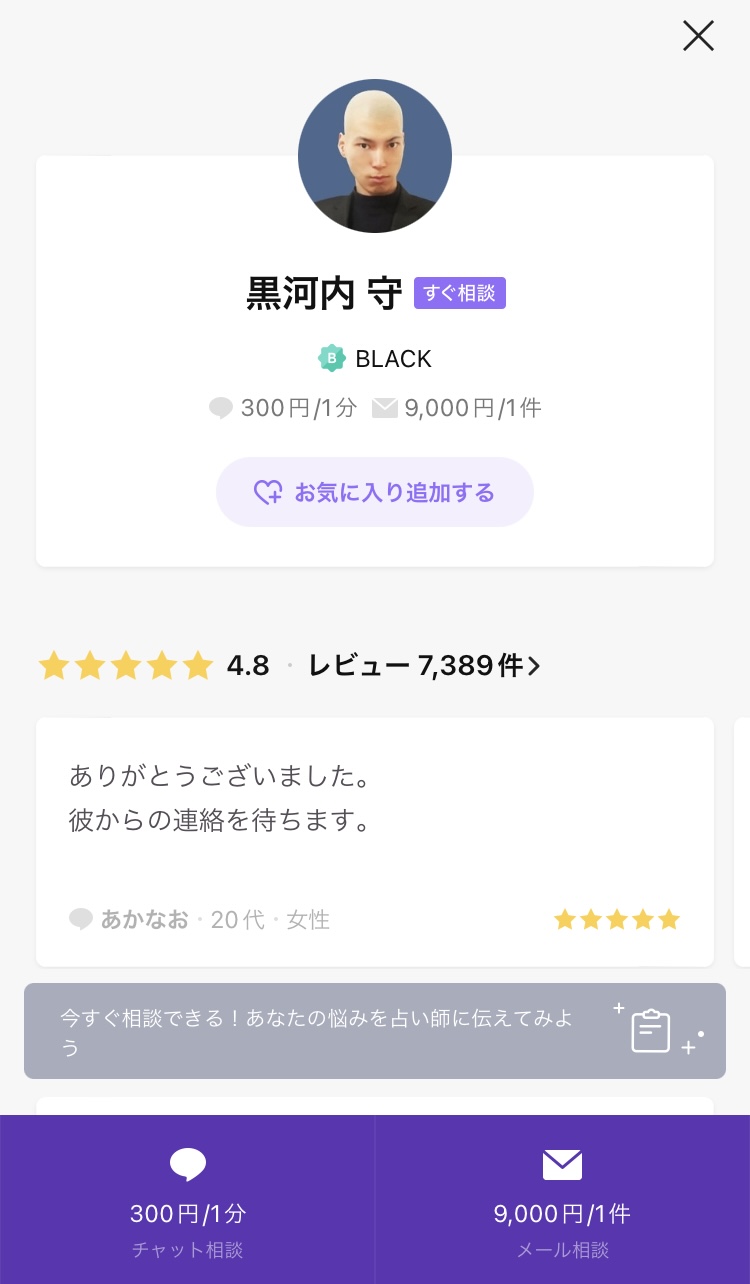Tap the すぐ相談 availability badge
The image size is (750, 1284).
point(459,292)
